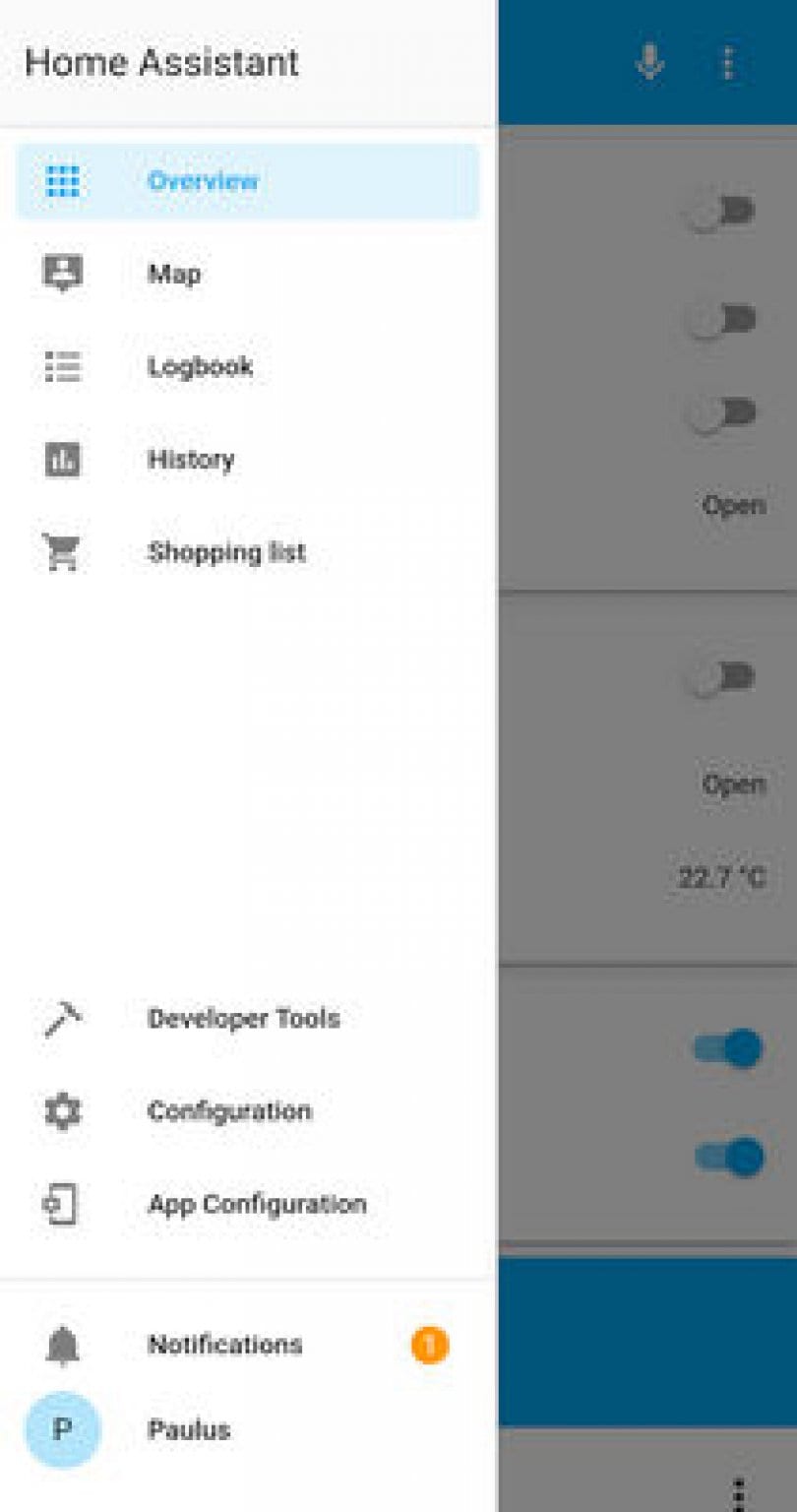Open the Logbook list icon
Image resolution: width=797 pixels, height=1512 pixels.
coord(62,366)
